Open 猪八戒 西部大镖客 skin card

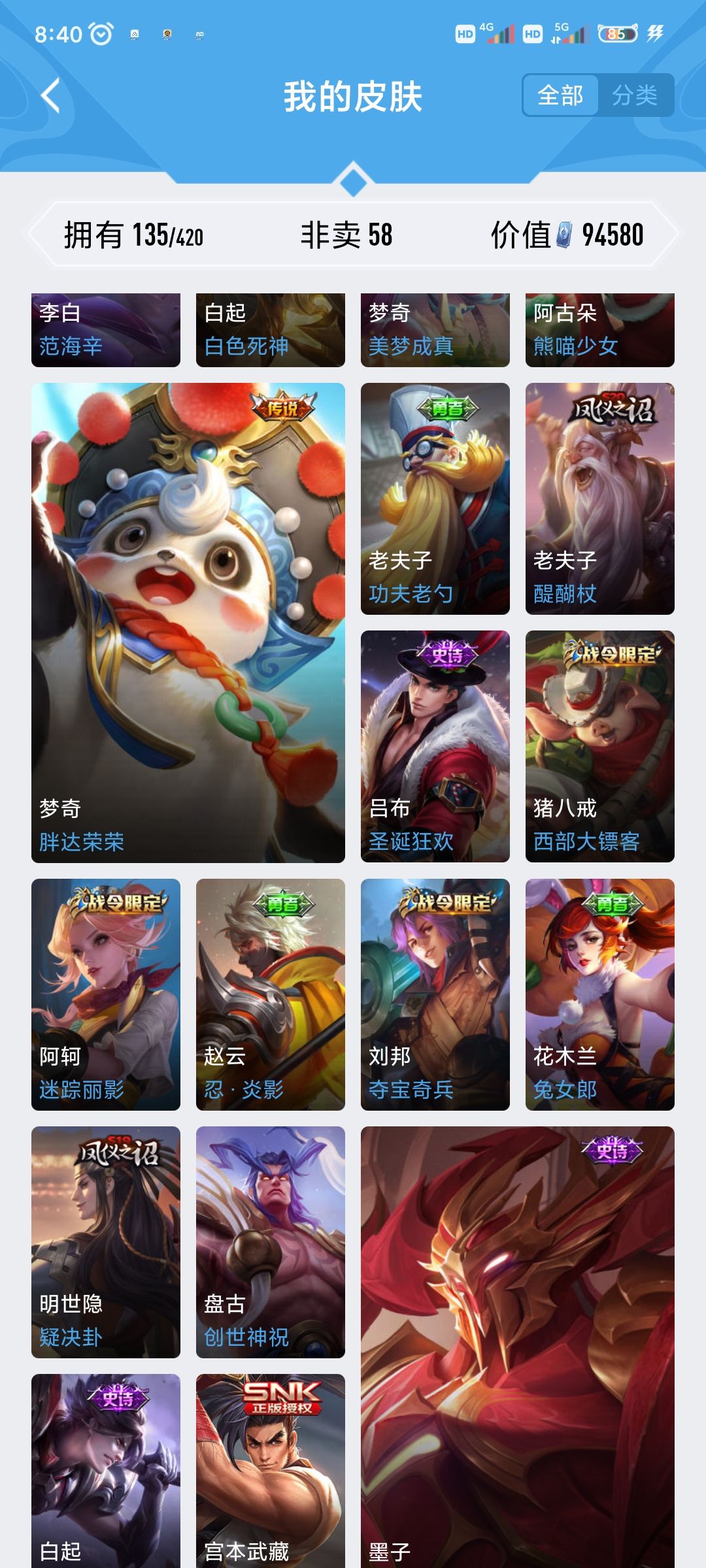(x=600, y=746)
